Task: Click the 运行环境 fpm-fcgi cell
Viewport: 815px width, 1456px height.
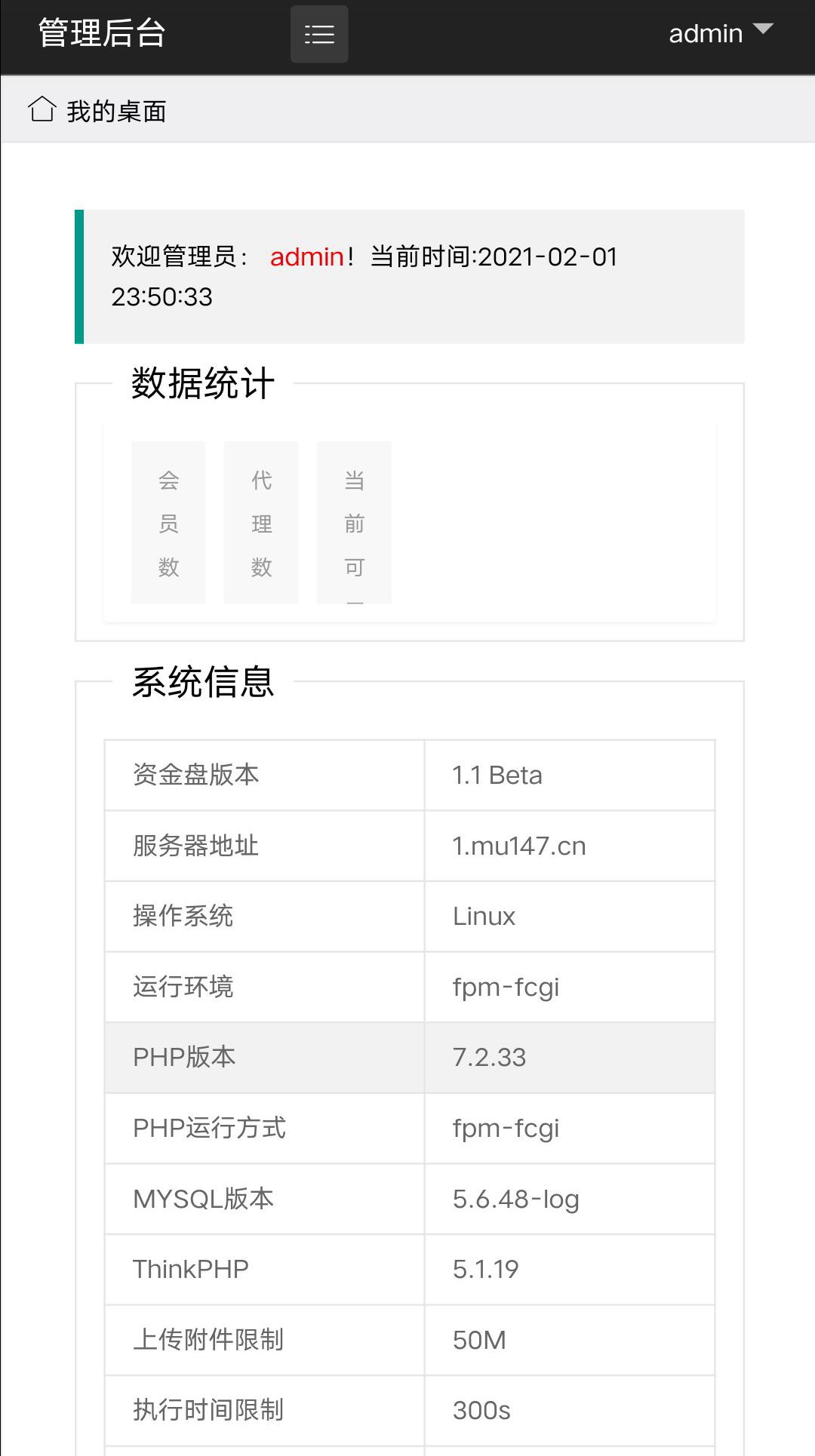Action: pos(506,987)
